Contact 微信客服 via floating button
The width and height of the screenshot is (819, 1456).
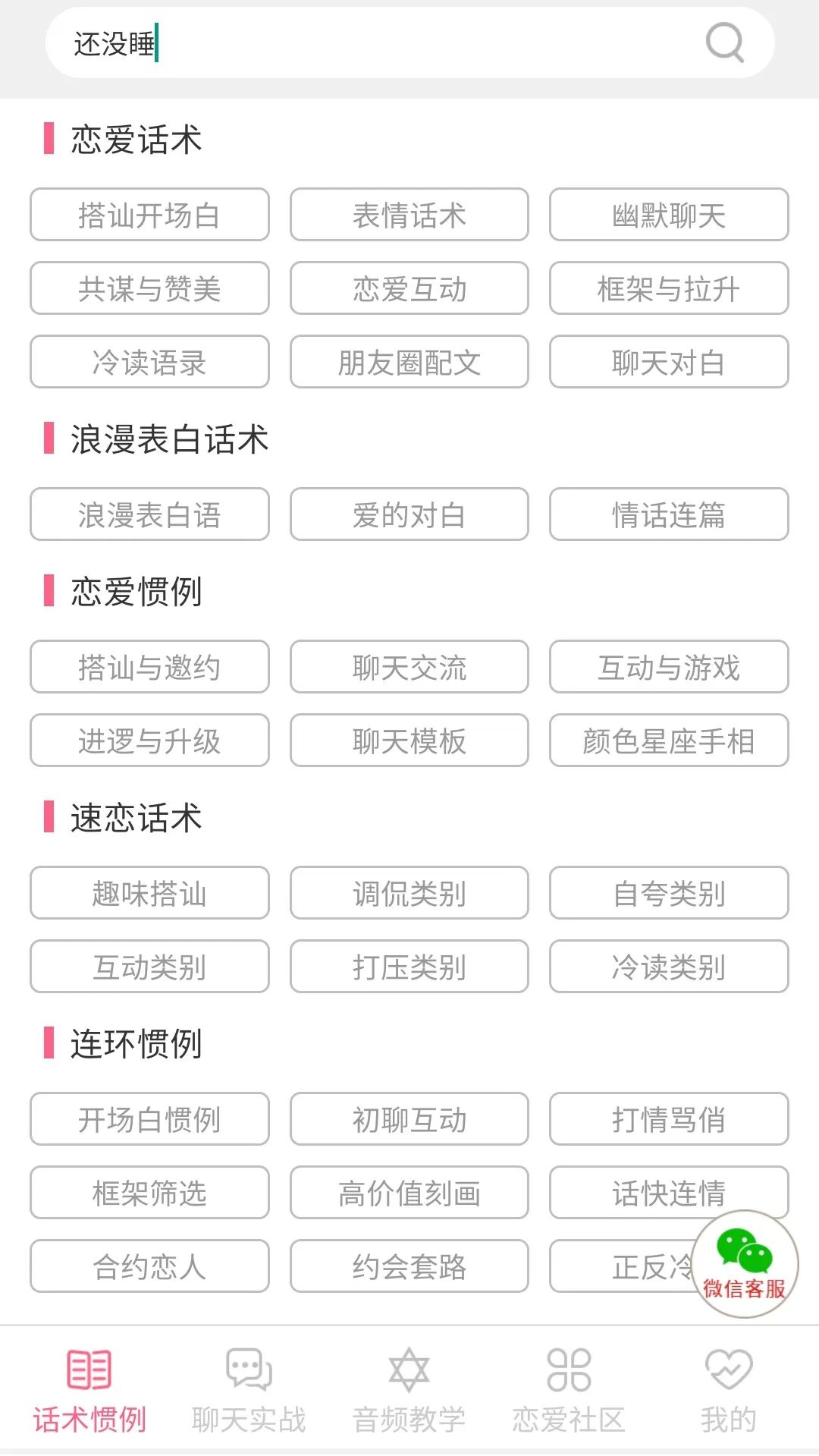pos(744,1263)
